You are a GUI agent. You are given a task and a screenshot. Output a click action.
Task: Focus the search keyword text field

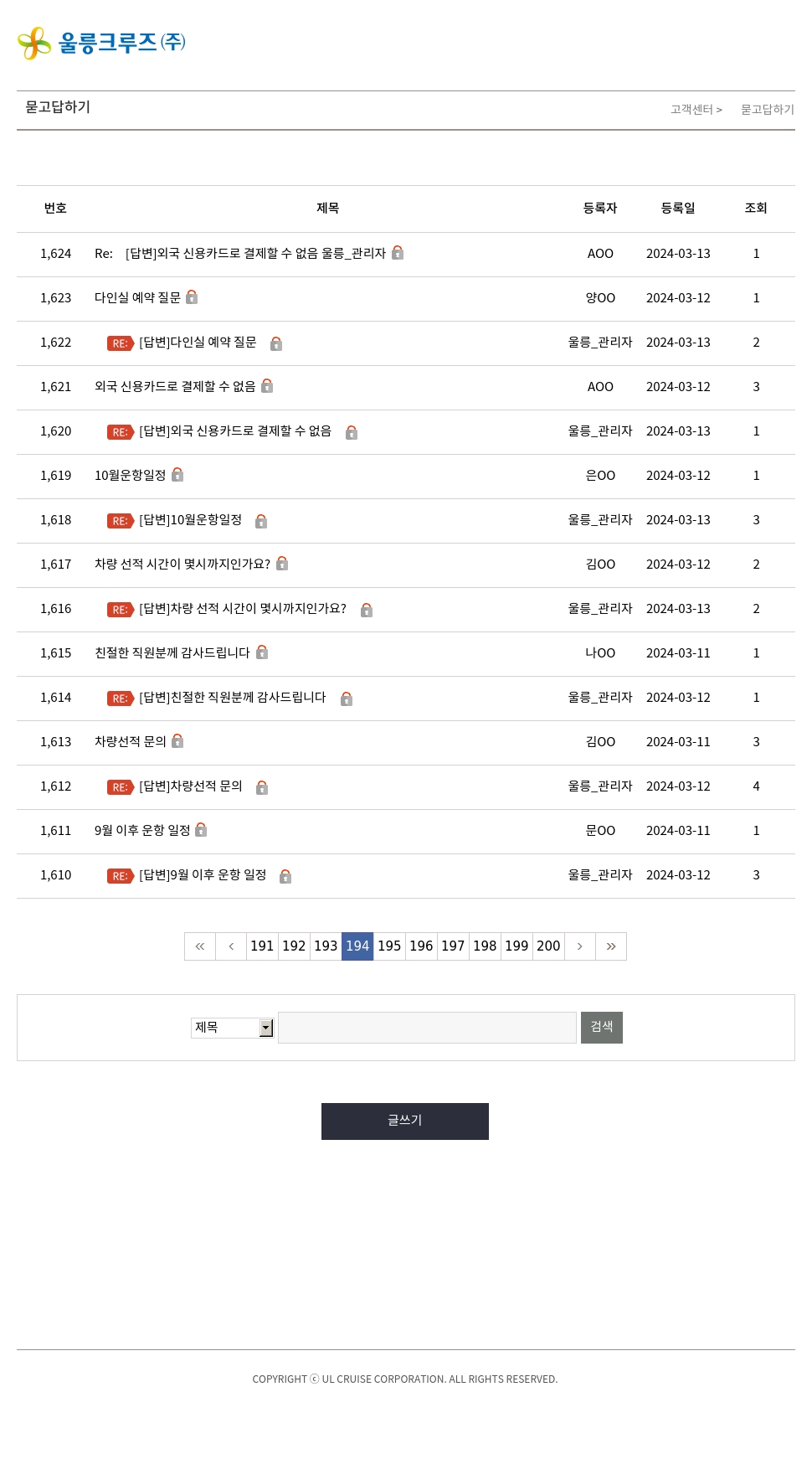pyautogui.click(x=427, y=1028)
